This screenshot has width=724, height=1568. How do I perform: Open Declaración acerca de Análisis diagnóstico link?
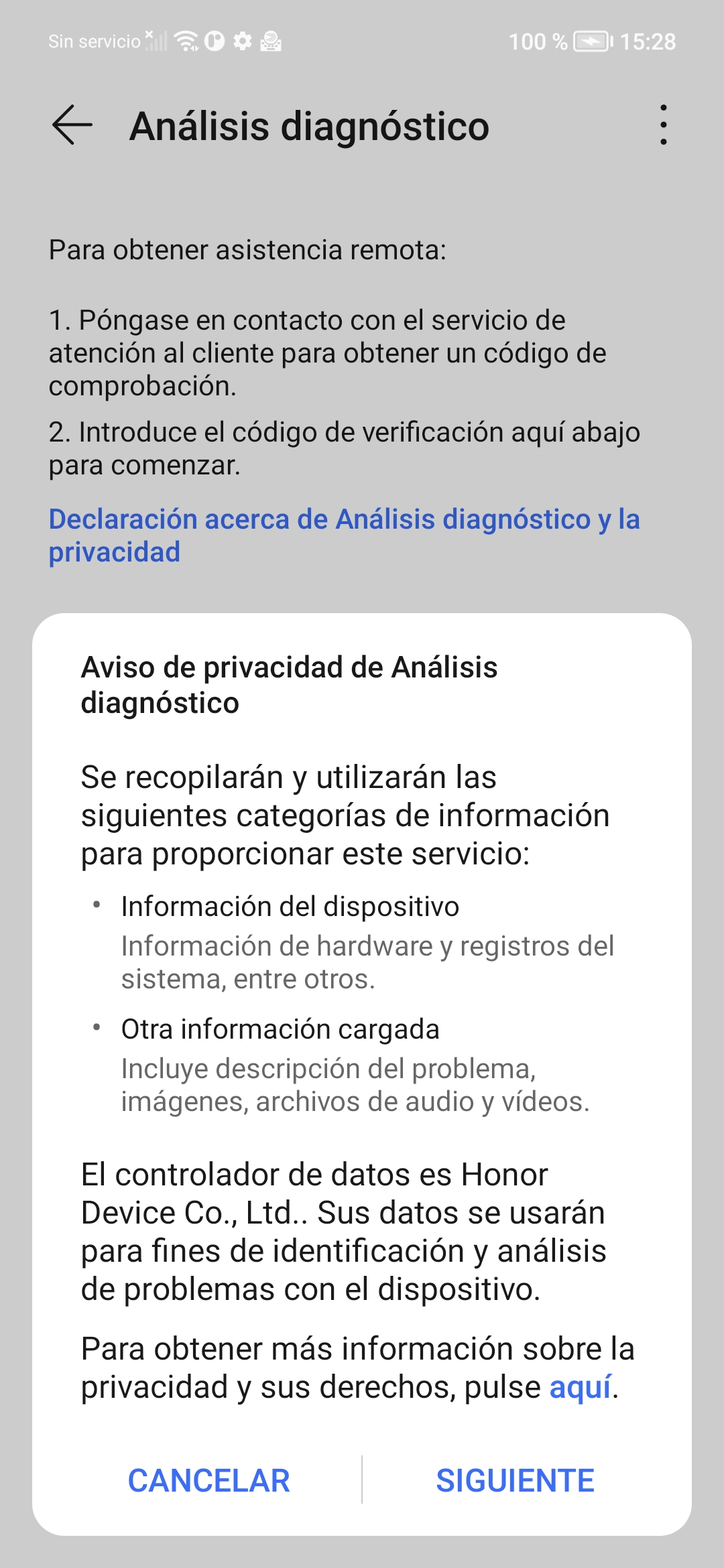pyautogui.click(x=344, y=535)
